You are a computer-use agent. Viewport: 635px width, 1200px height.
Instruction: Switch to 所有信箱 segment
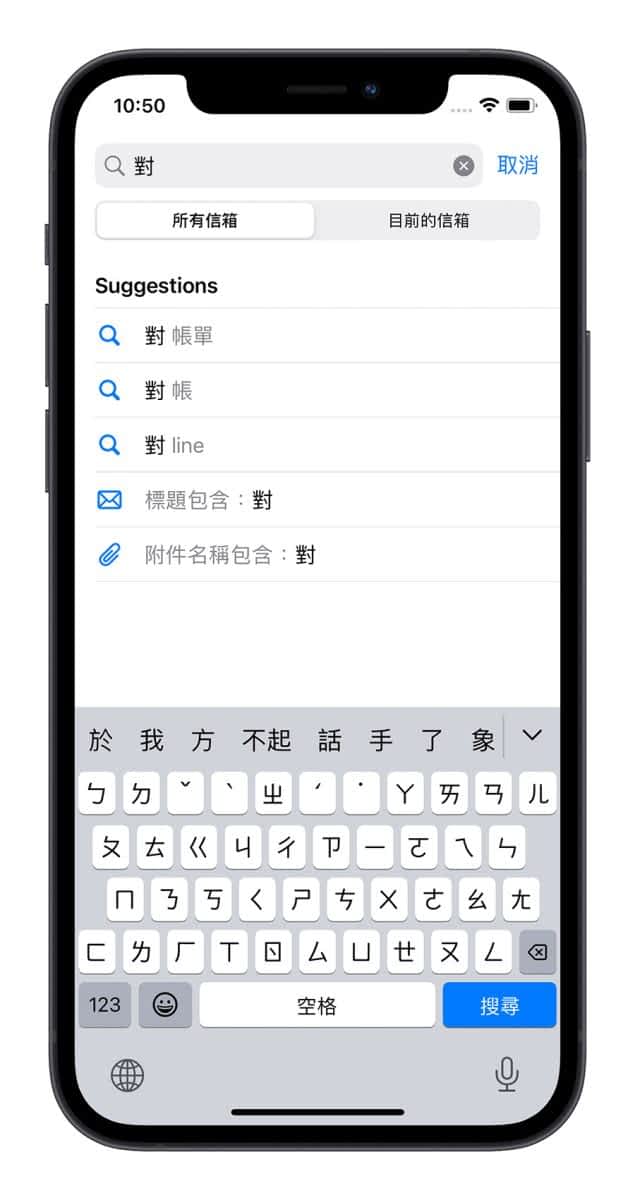[205, 221]
